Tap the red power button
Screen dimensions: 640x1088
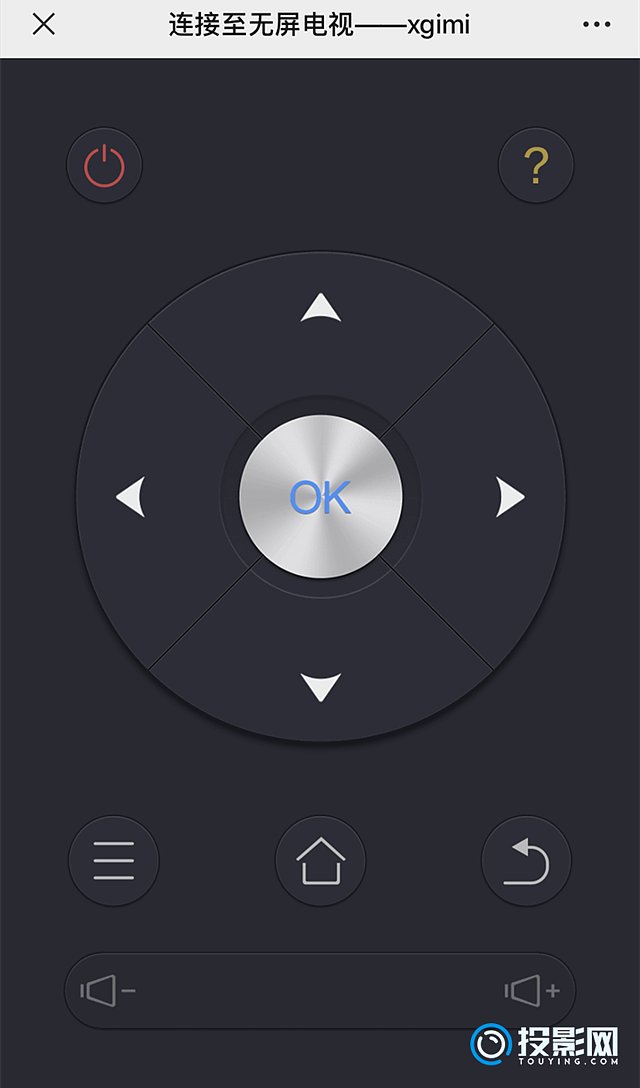pos(104,166)
